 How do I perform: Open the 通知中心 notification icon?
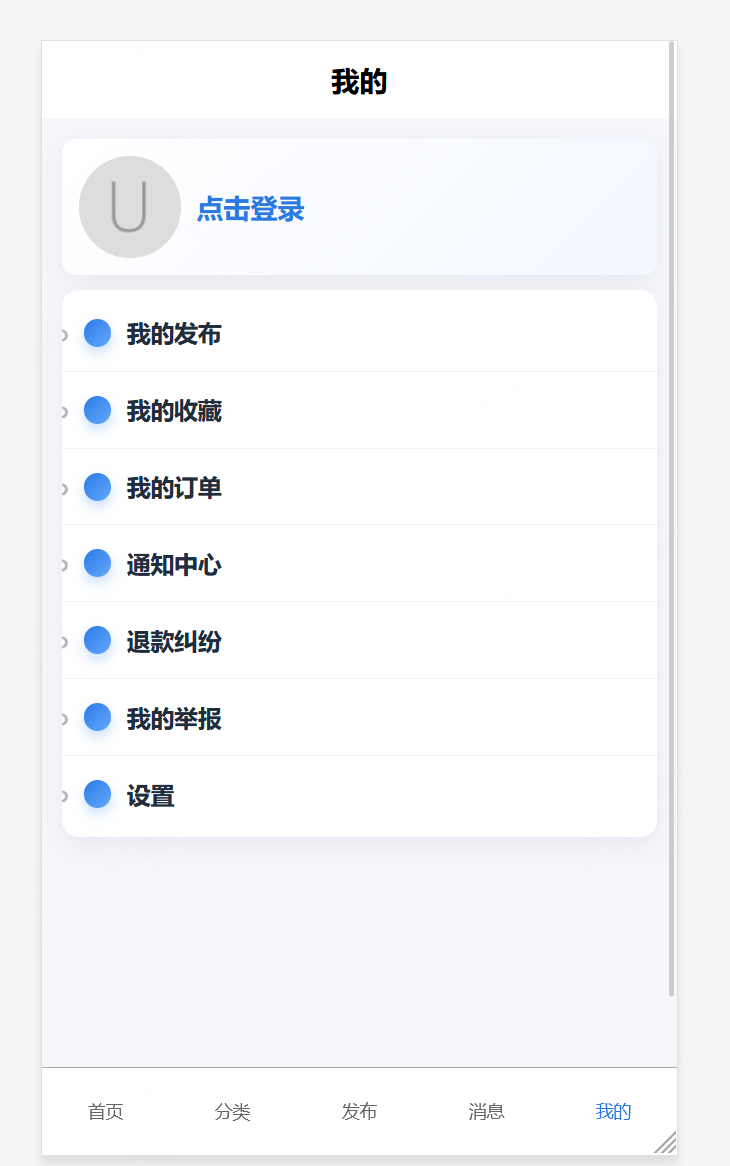97,563
